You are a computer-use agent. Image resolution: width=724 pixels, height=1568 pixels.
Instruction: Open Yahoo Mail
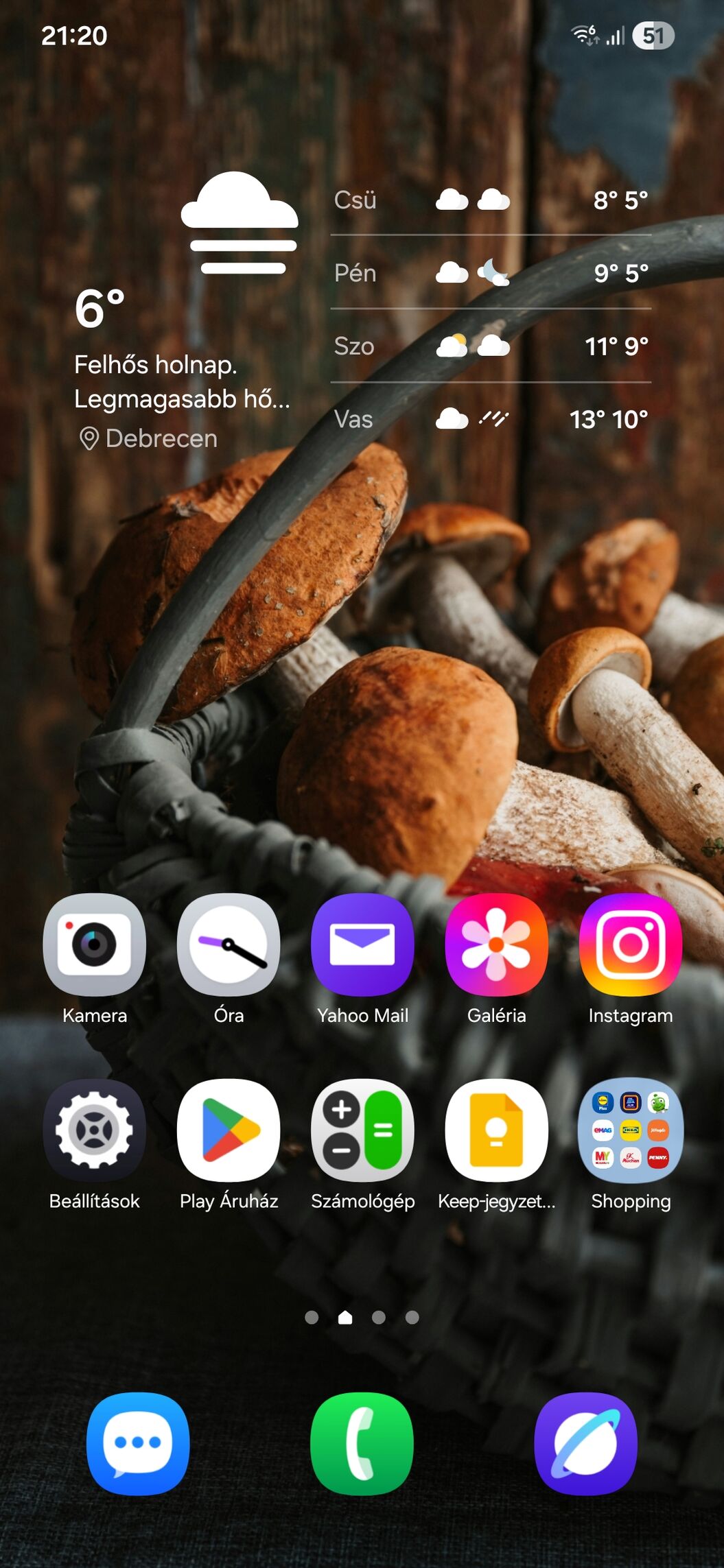[x=362, y=945]
